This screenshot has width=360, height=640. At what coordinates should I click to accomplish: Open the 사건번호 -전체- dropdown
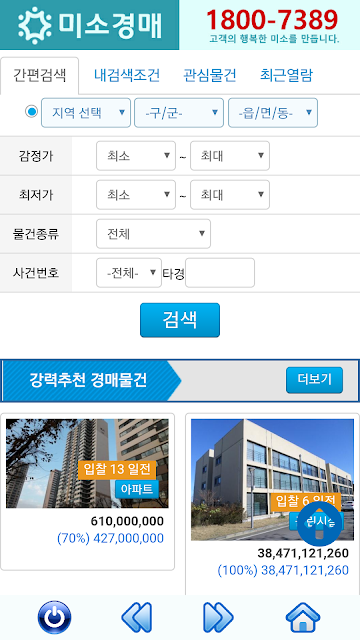click(x=129, y=273)
